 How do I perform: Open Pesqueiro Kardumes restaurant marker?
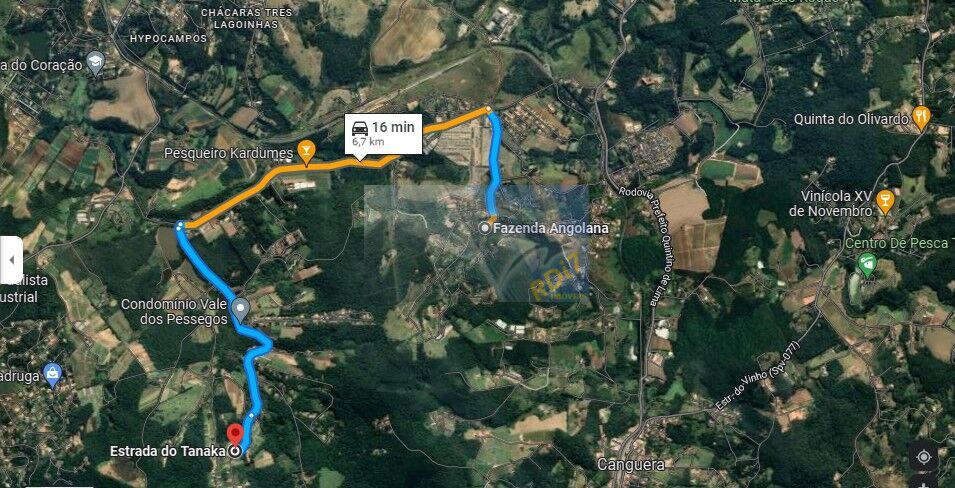coord(306,152)
